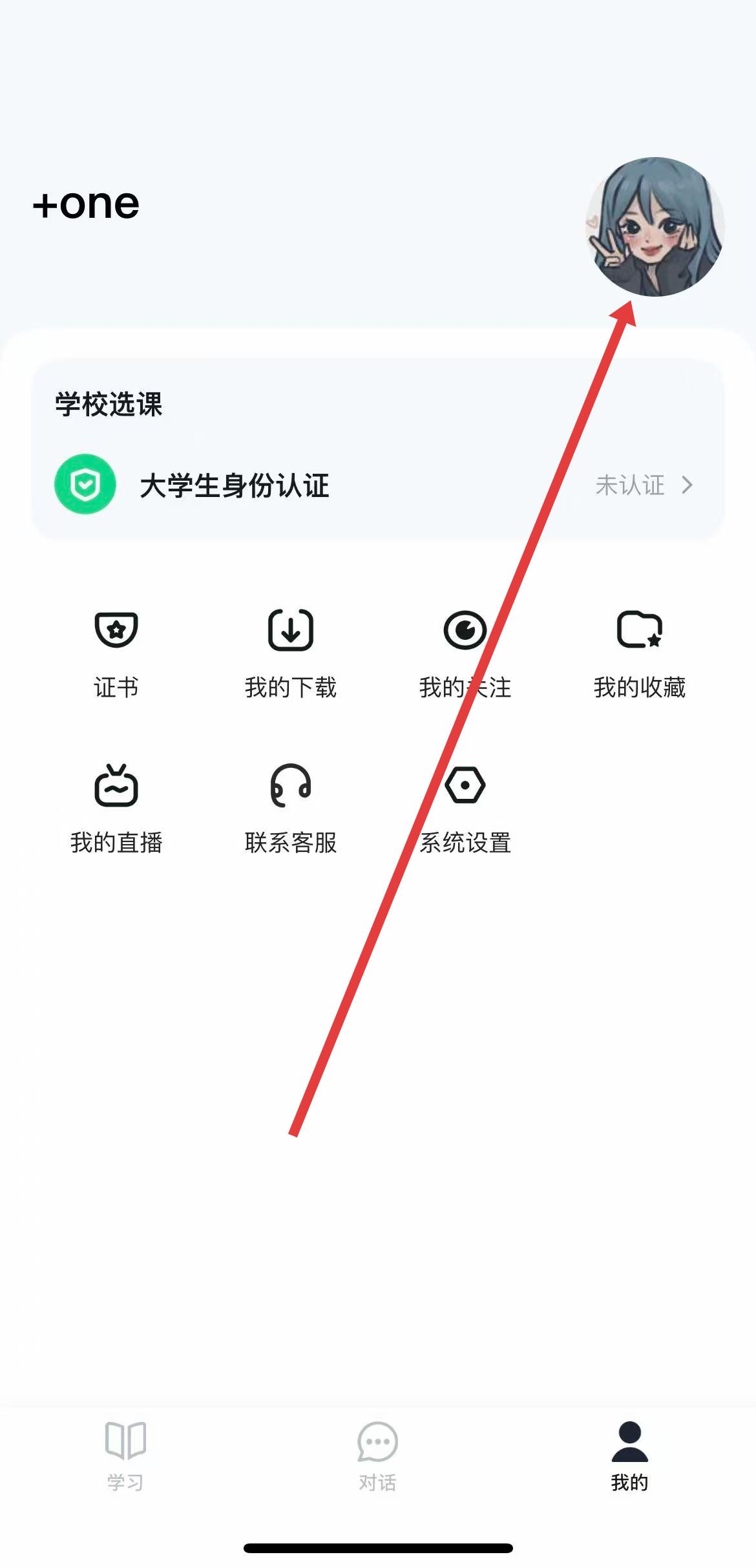Switch to the 学习 tab
The height and width of the screenshot is (1568, 756).
click(125, 1454)
